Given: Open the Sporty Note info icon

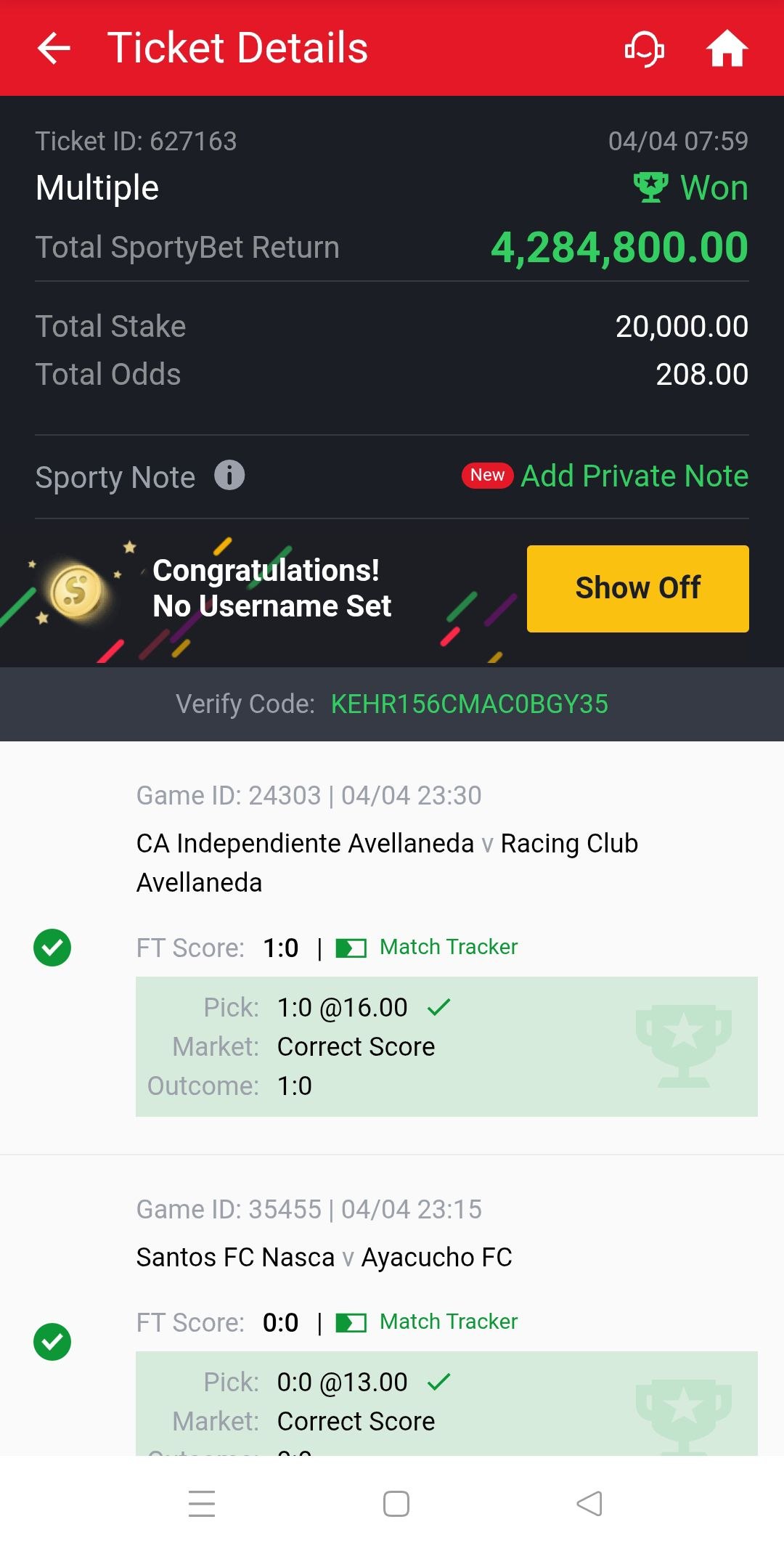Looking at the screenshot, I should (x=229, y=476).
